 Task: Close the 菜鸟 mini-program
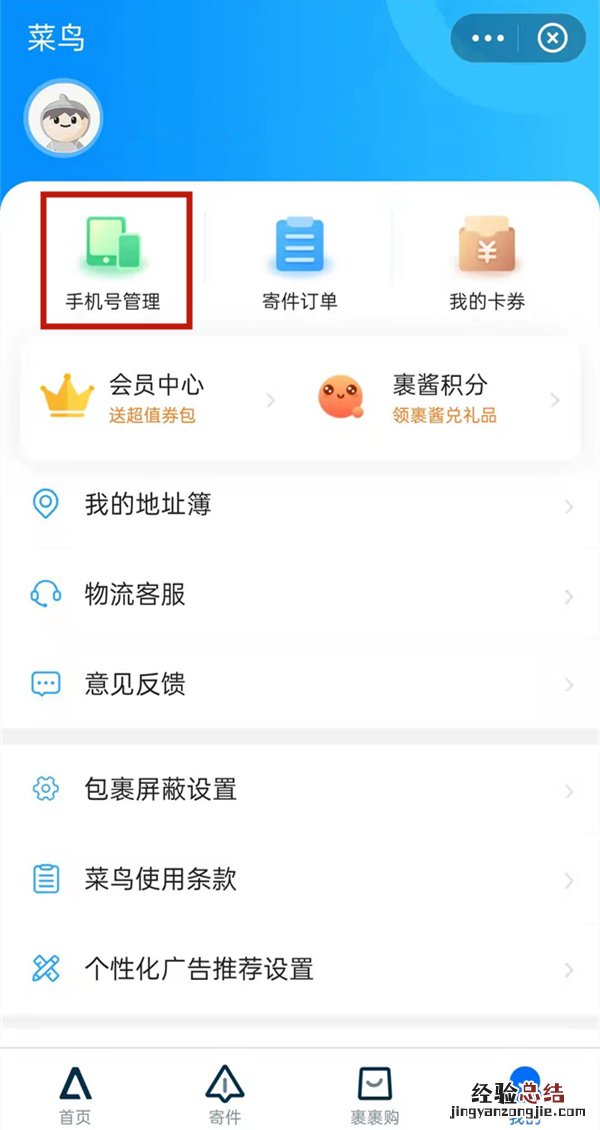pyautogui.click(x=552, y=39)
